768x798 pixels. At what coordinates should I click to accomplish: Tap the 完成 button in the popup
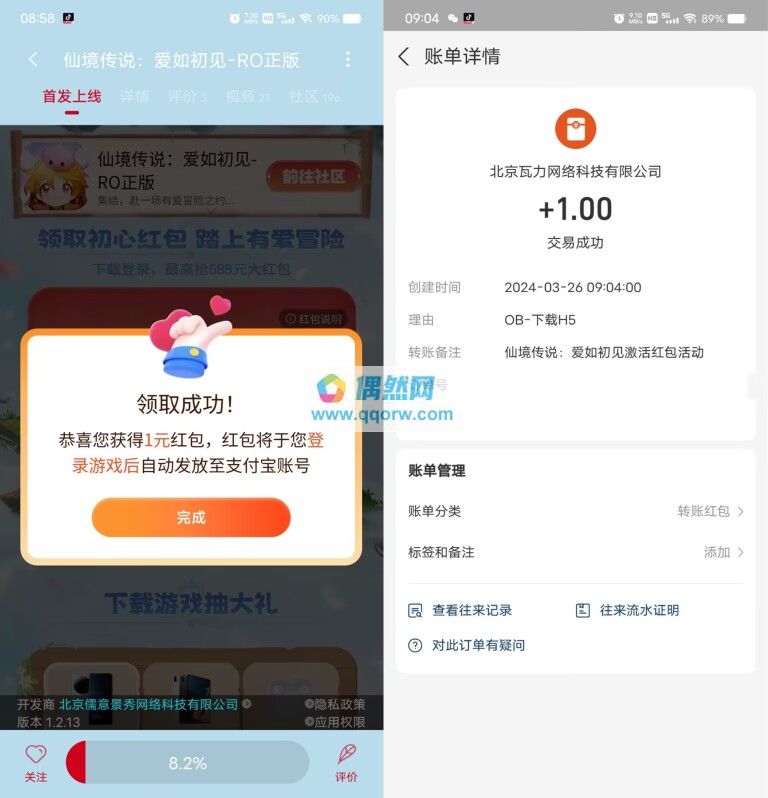pos(191,517)
